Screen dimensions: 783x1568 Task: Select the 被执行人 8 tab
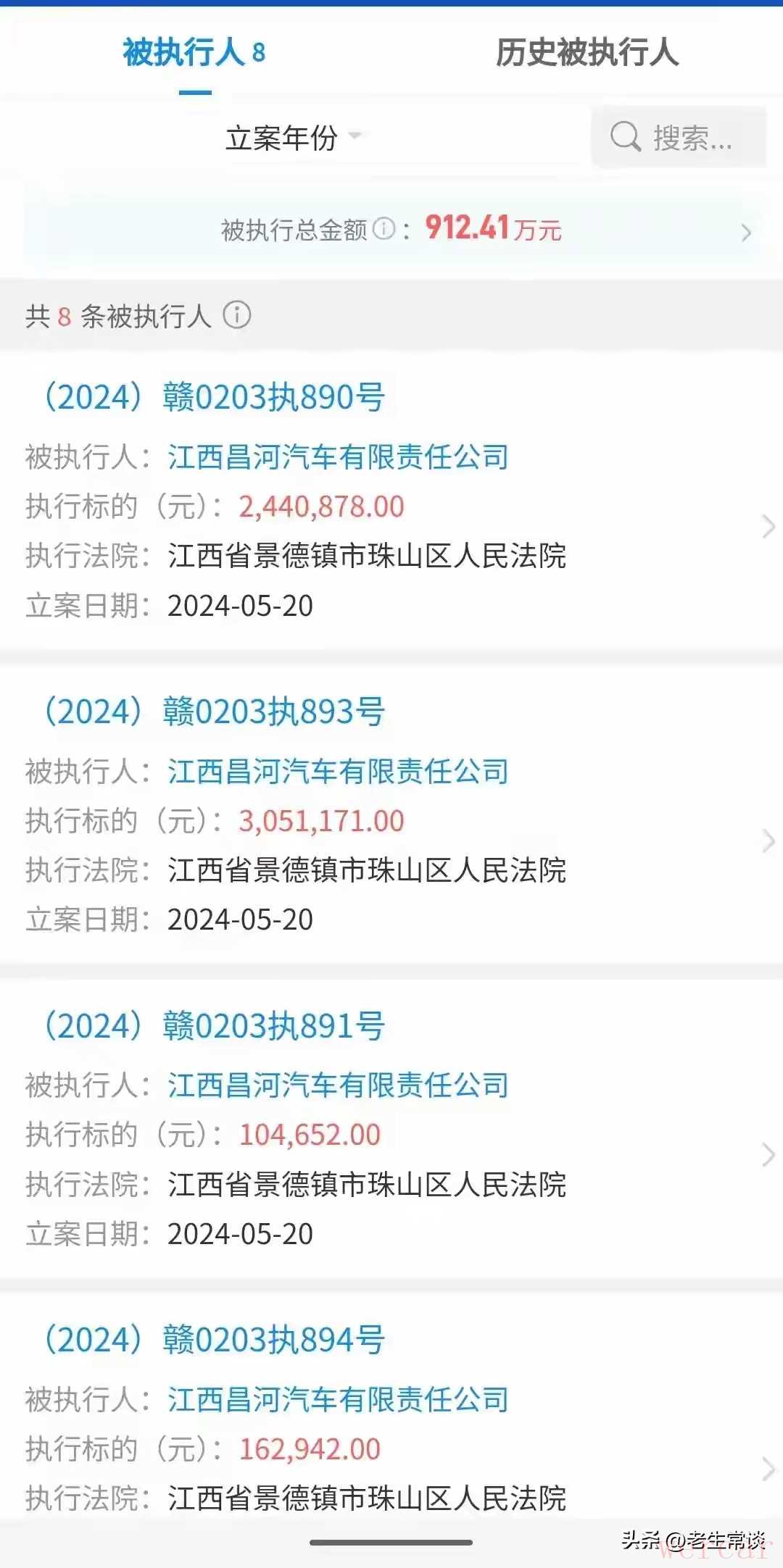tap(194, 53)
